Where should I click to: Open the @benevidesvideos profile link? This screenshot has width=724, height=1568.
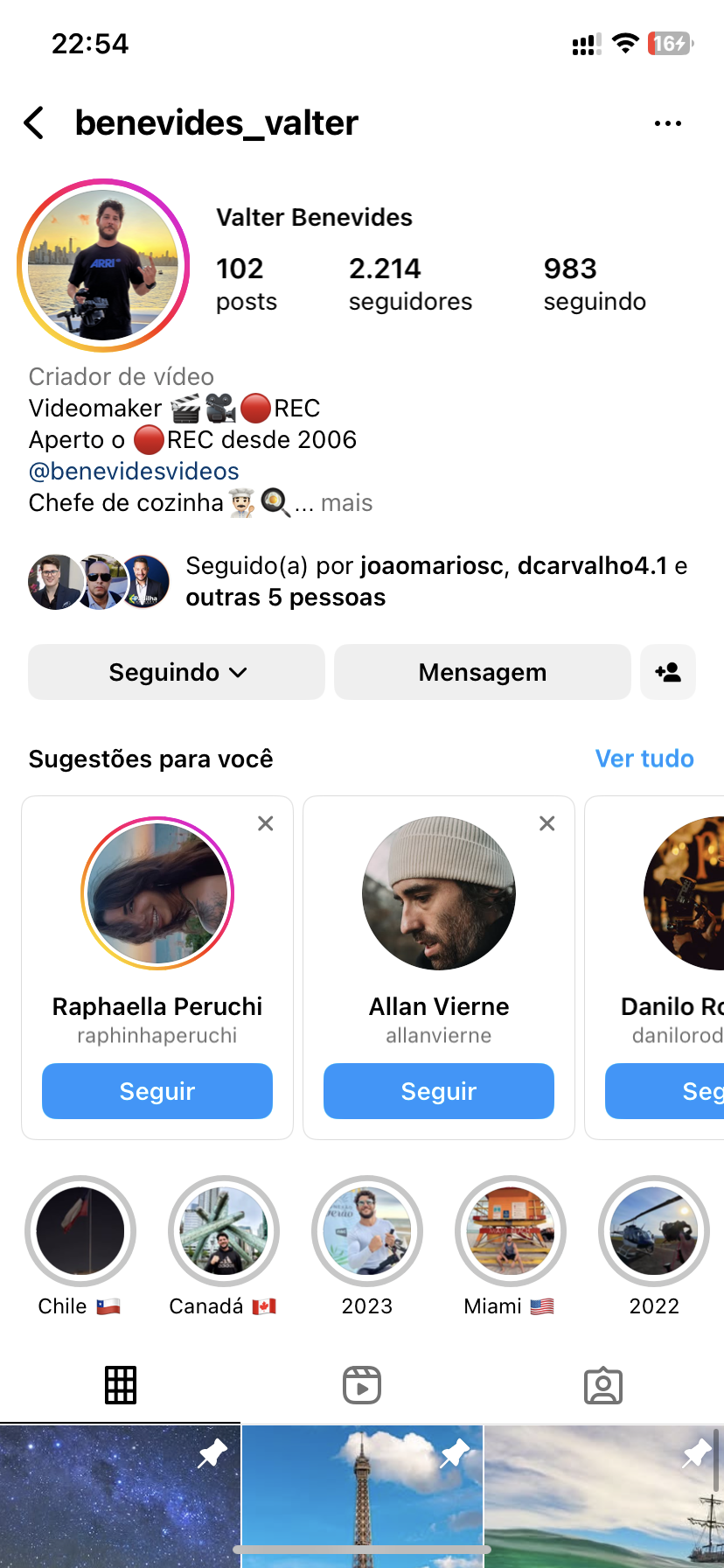coord(134,472)
